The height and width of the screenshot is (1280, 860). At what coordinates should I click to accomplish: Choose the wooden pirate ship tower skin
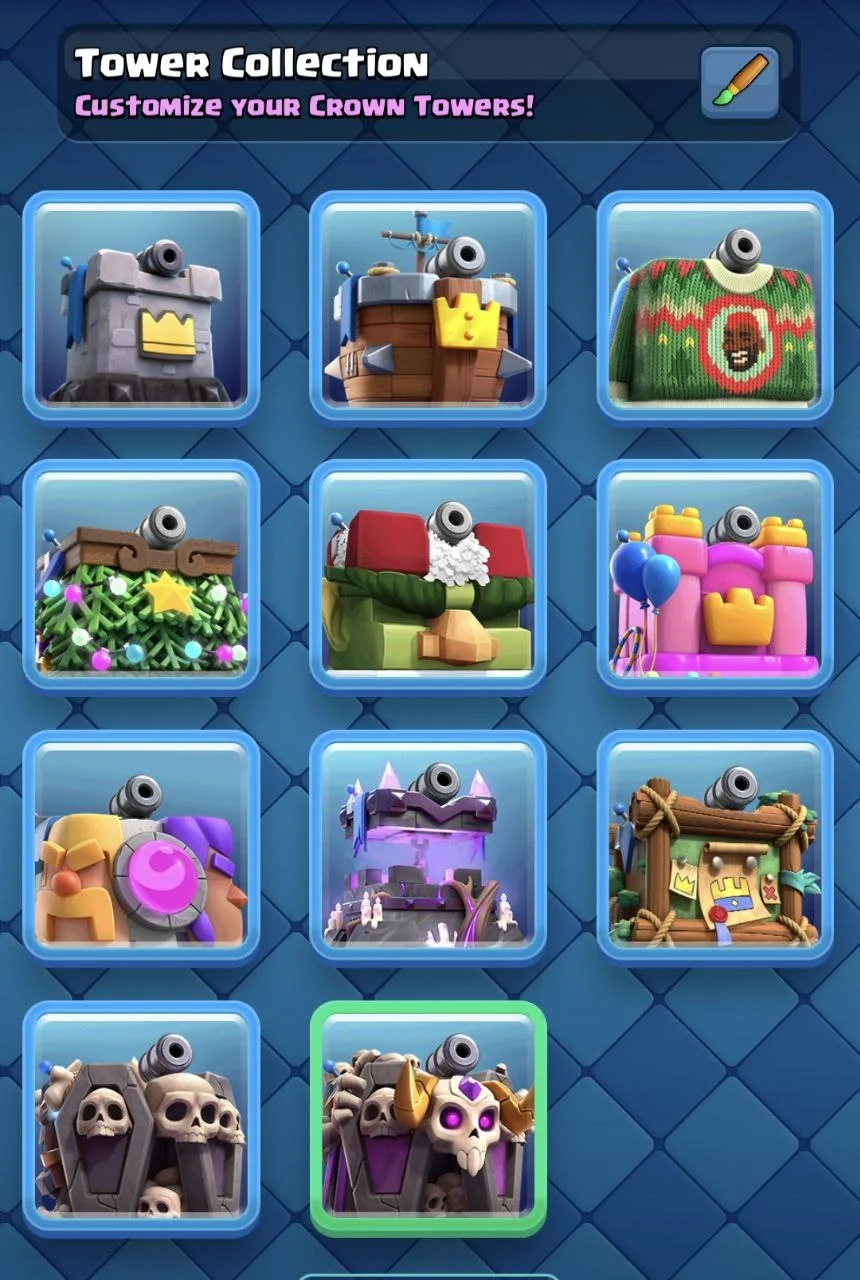point(428,307)
